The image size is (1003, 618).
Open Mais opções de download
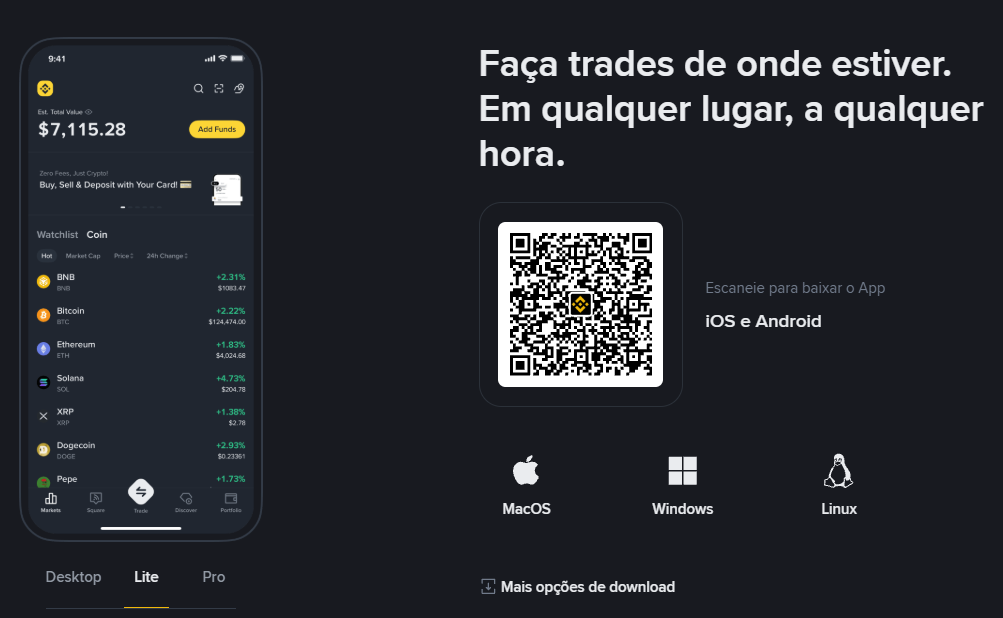coord(578,587)
